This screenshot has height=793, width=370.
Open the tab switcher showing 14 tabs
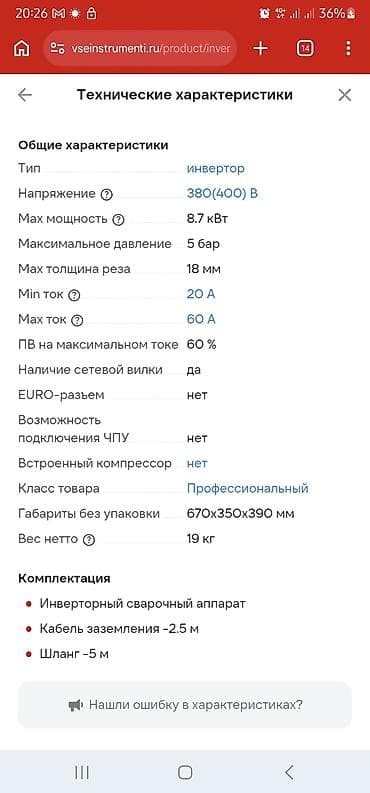[x=305, y=49]
